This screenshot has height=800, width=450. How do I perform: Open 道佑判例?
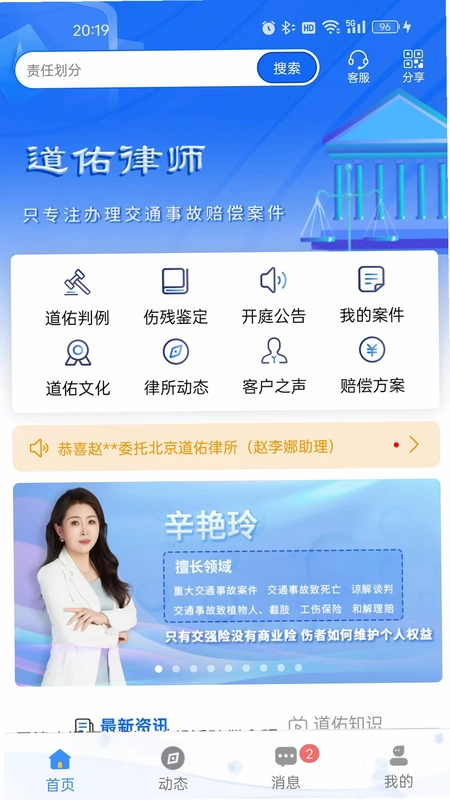pyautogui.click(x=77, y=297)
